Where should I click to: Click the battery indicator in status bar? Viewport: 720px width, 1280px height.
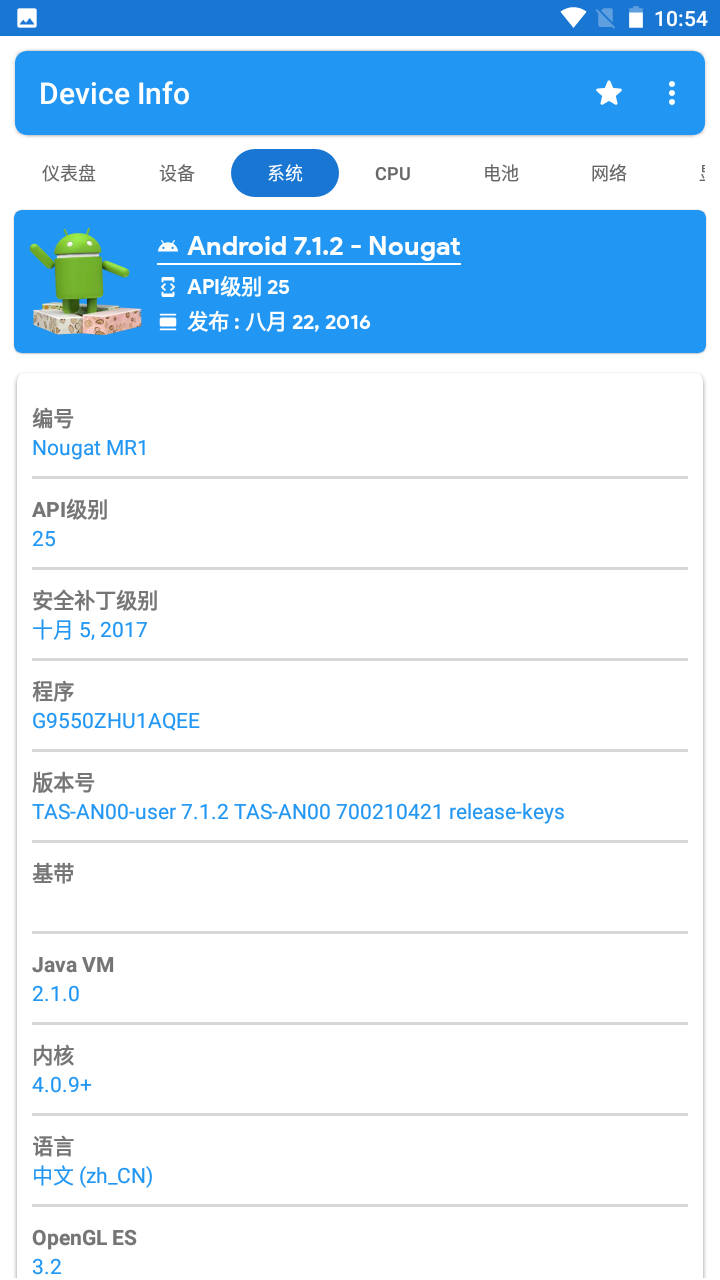637,16
